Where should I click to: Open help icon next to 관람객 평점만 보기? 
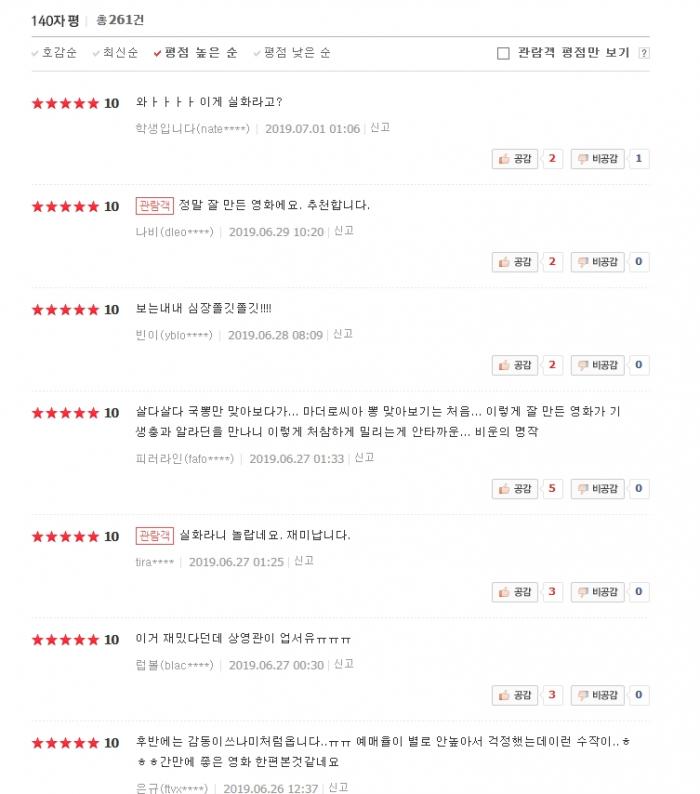pyautogui.click(x=643, y=54)
